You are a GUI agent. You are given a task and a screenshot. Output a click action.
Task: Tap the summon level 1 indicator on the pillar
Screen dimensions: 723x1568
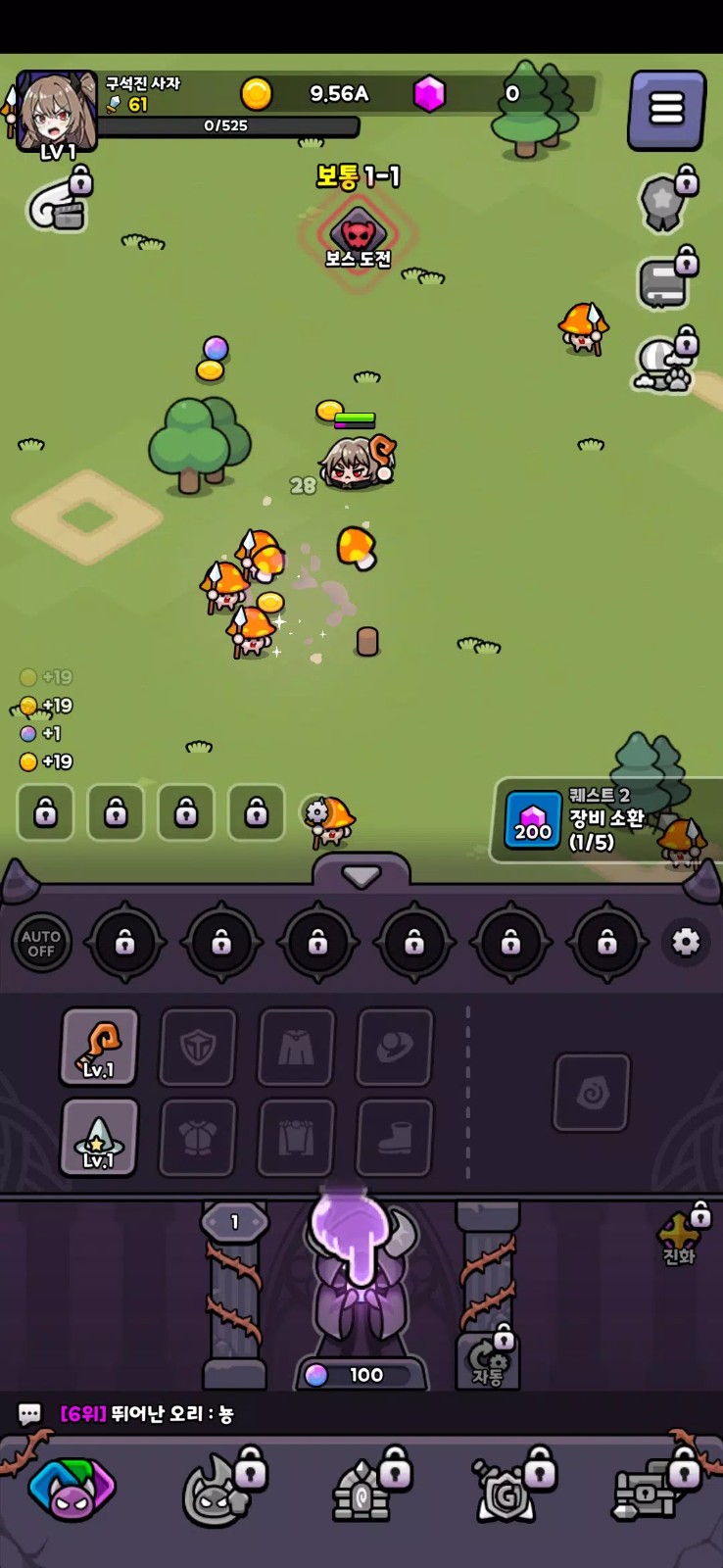tap(234, 1222)
